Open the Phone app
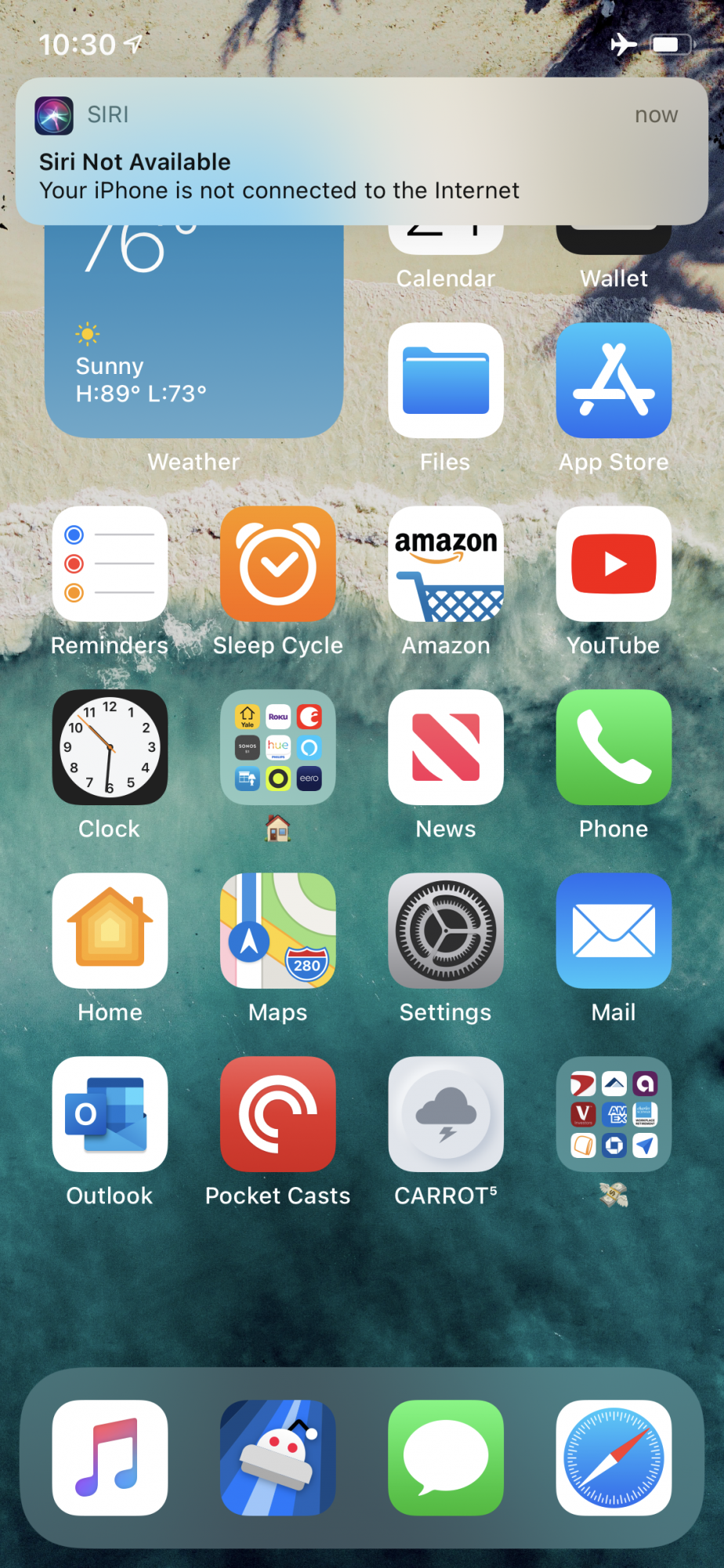The image size is (724, 1568). [x=614, y=748]
